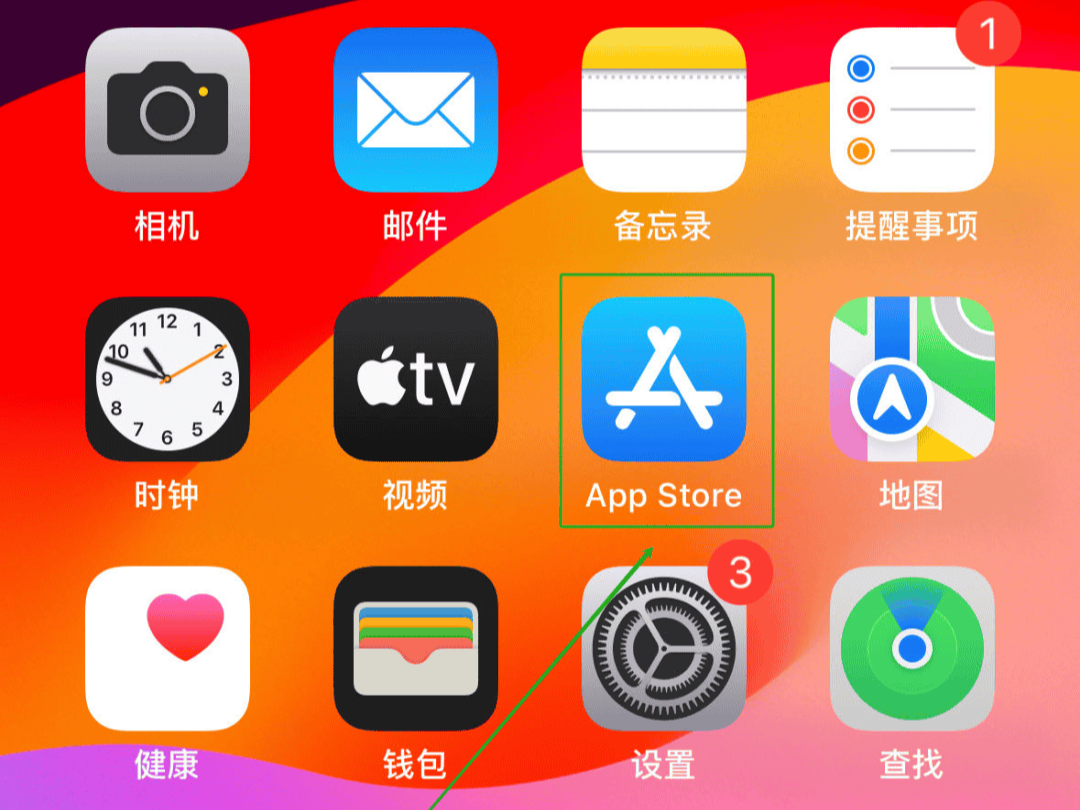Launch the 视频 Apple TV app
1080x810 pixels.
pos(415,379)
